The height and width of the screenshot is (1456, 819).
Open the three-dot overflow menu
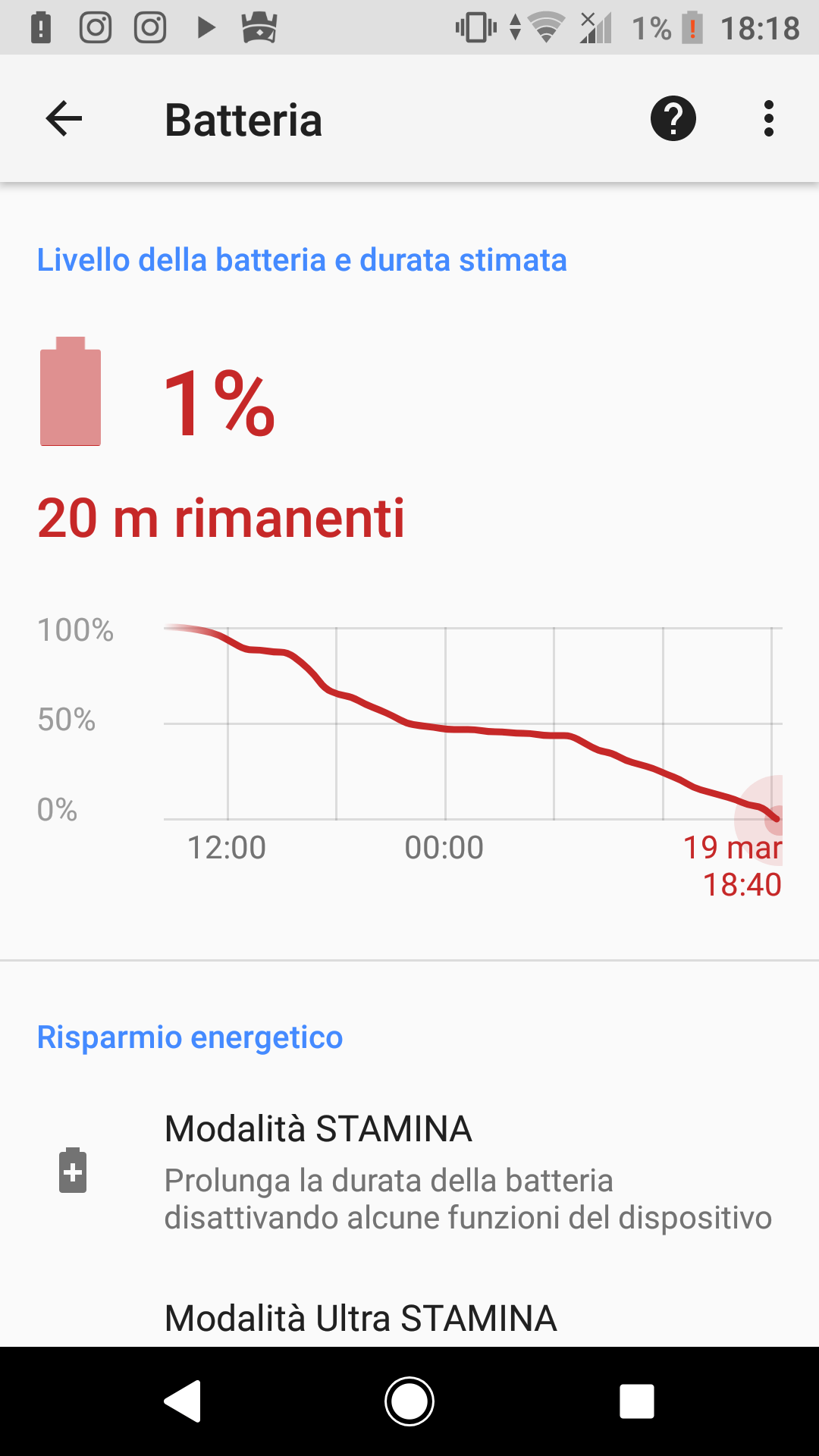pos(769,118)
